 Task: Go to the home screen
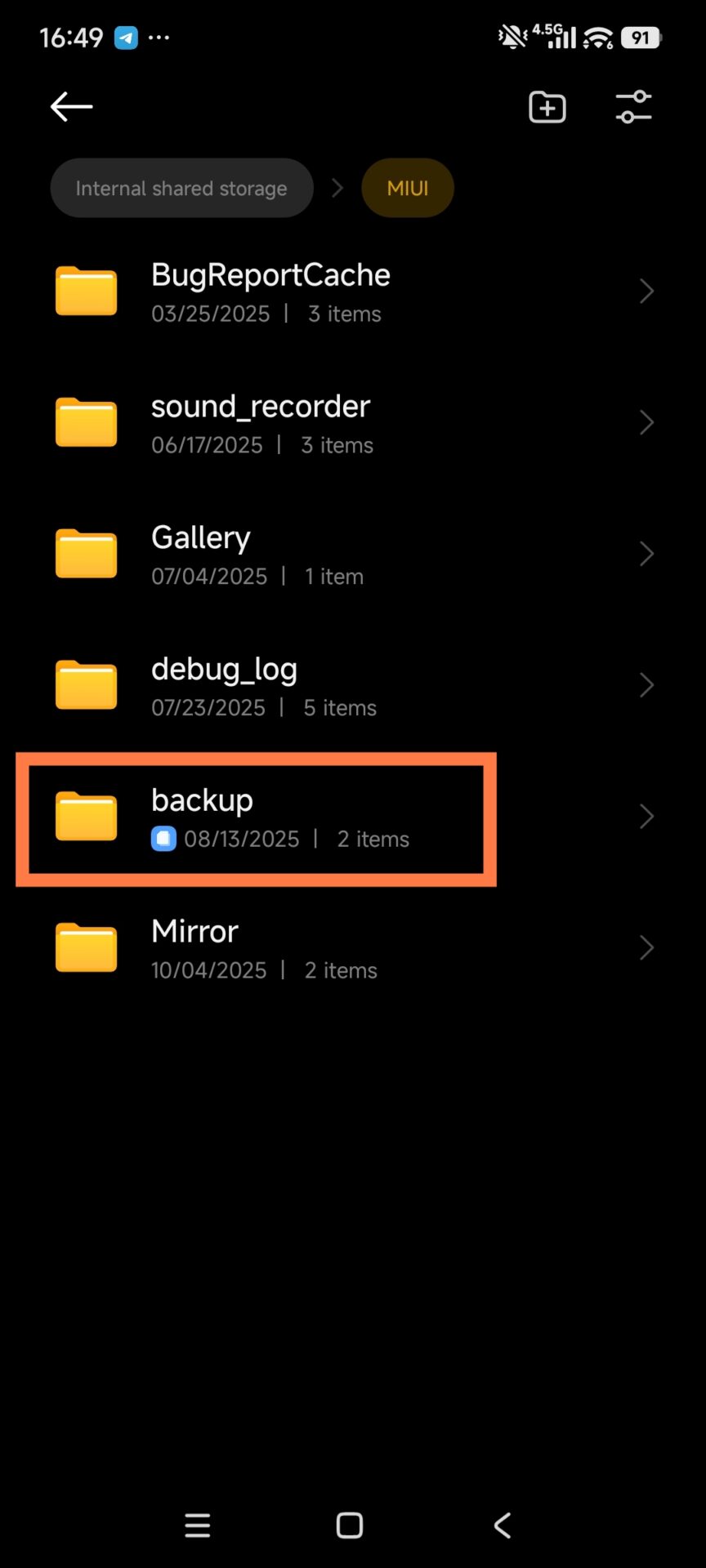350,1525
